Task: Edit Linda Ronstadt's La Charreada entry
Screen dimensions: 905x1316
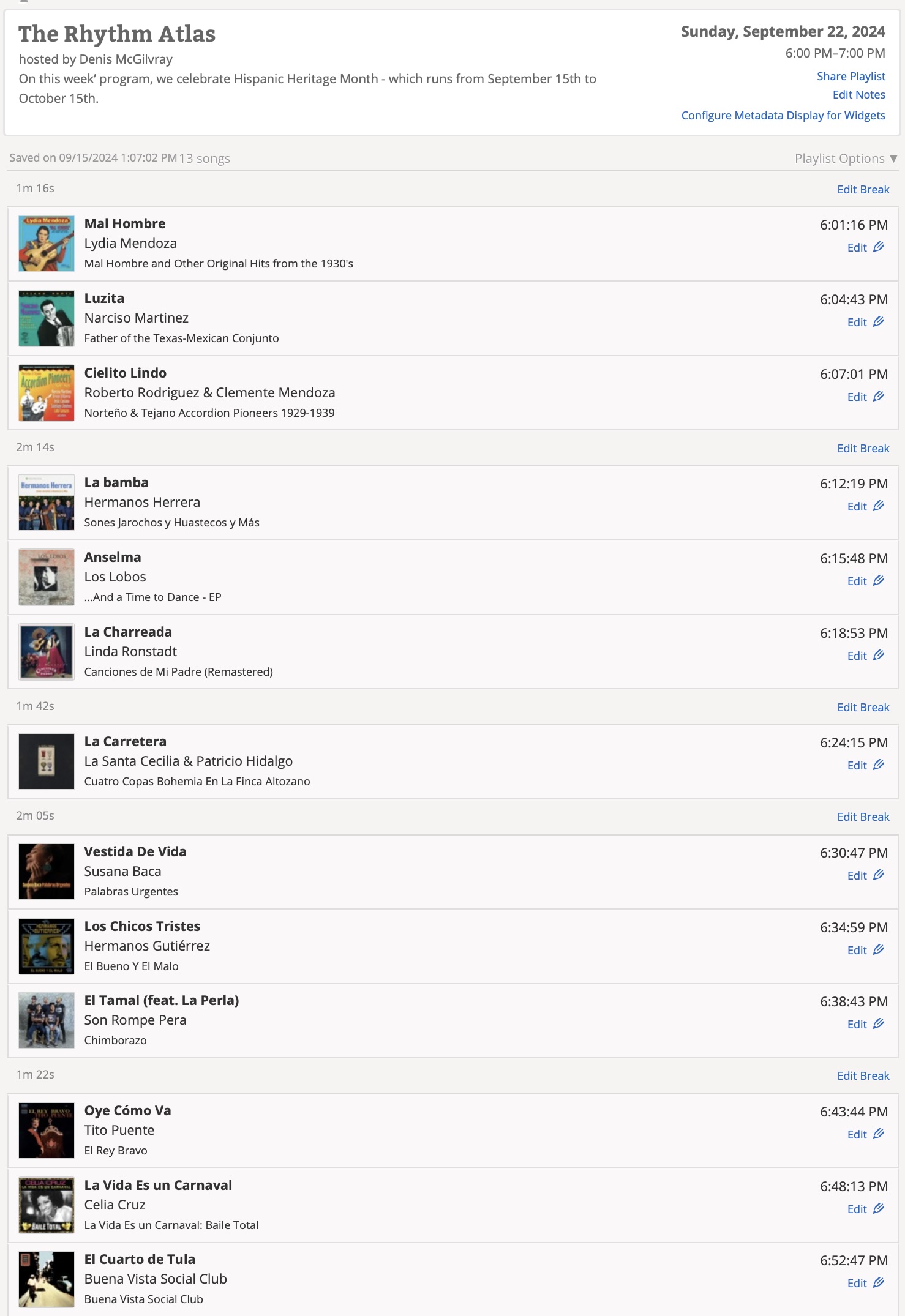Action: (x=865, y=656)
